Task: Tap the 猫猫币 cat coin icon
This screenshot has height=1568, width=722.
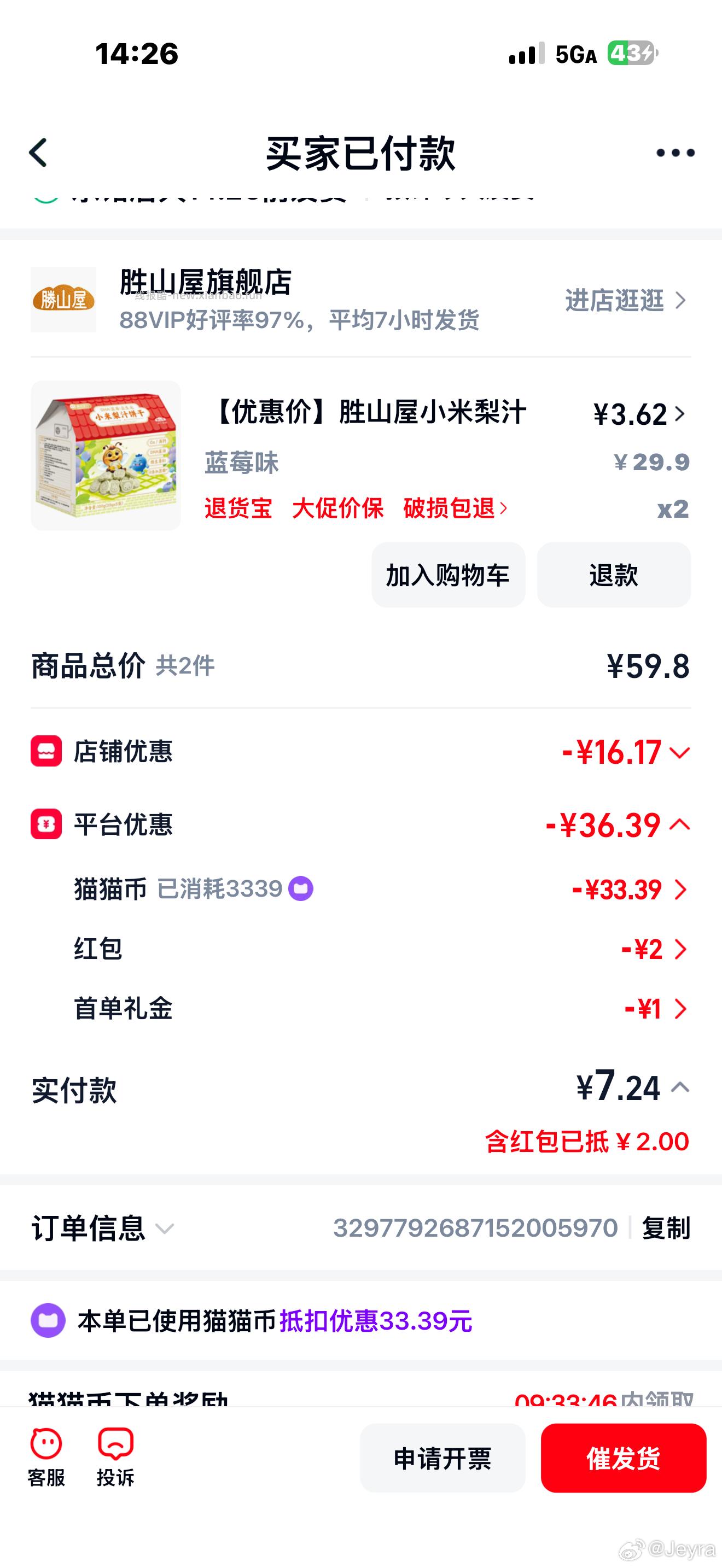Action: pos(298,890)
